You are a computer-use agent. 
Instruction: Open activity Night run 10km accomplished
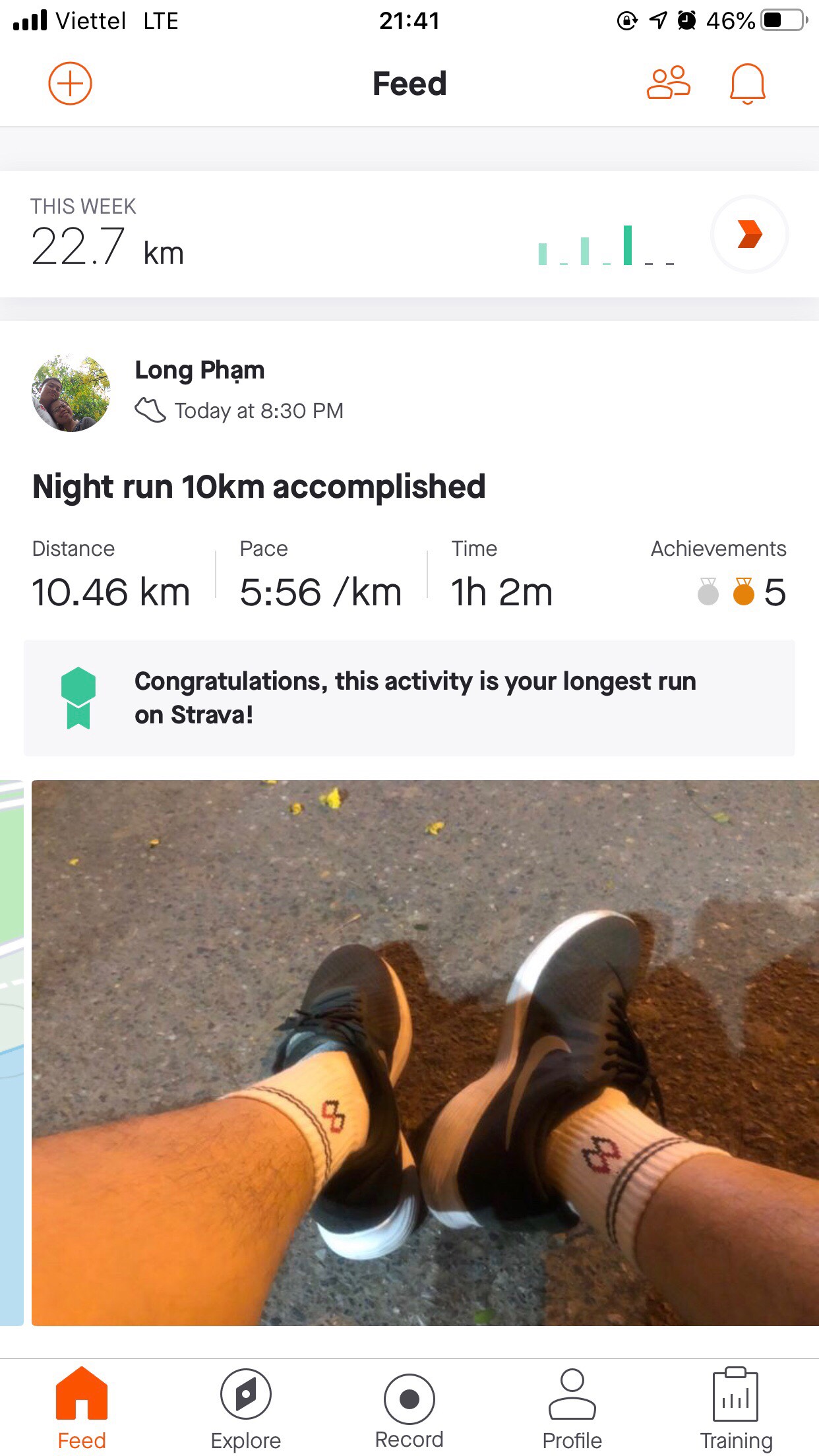258,487
